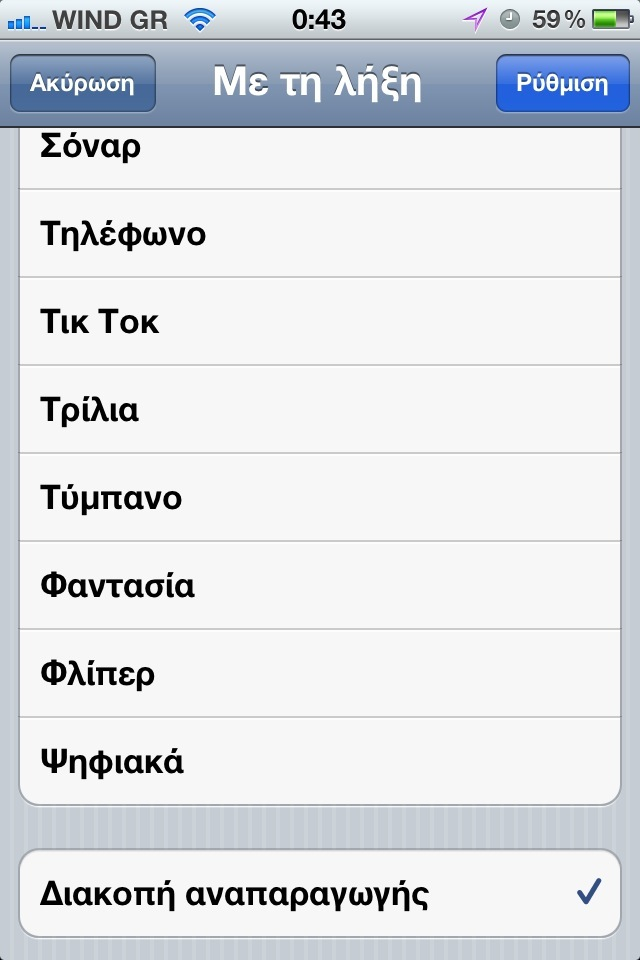Tap the Διακοπή αναπαραγωγής option
Image resolution: width=640 pixels, height=960 pixels.
320,893
